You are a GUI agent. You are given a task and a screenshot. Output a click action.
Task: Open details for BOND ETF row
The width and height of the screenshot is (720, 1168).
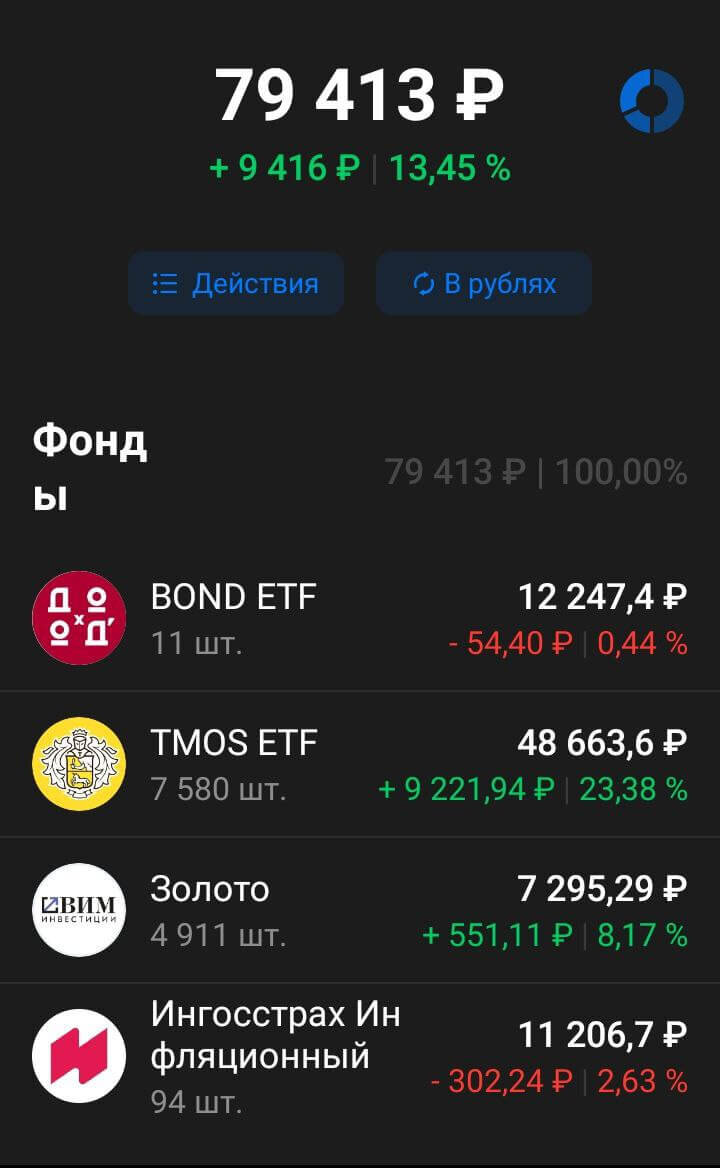click(x=360, y=617)
